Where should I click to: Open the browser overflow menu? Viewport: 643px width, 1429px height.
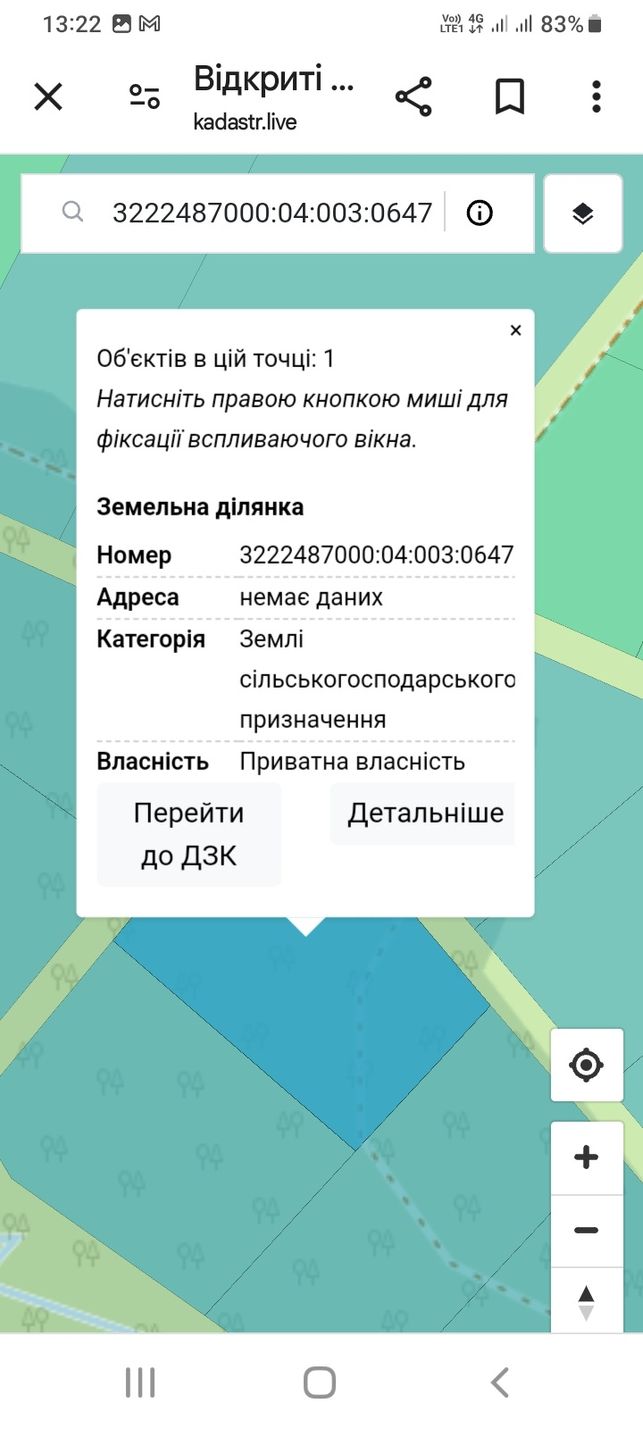(x=596, y=97)
